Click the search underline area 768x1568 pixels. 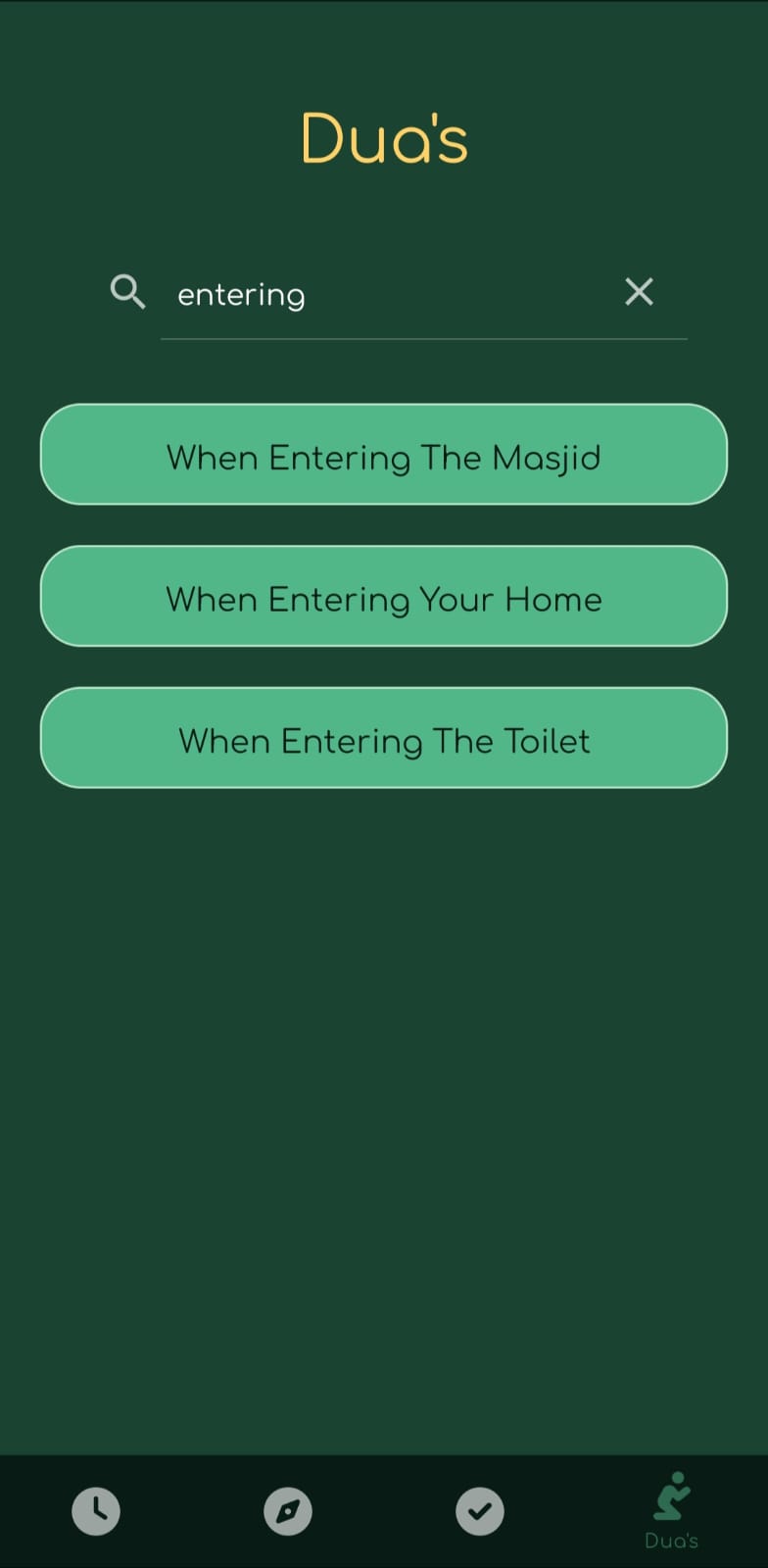[x=423, y=338]
